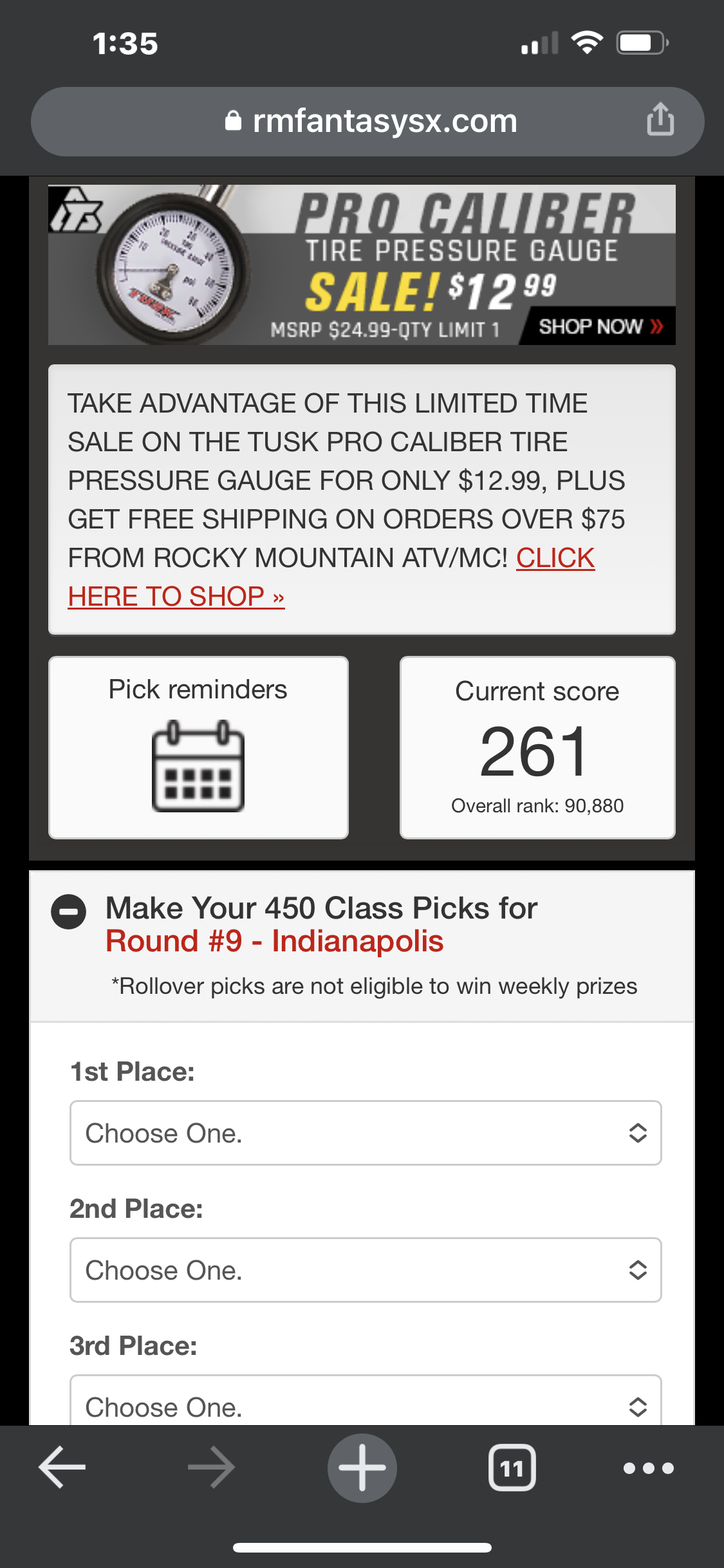
Task: Open the 2nd Place dropdown
Action: pyautogui.click(x=365, y=1270)
